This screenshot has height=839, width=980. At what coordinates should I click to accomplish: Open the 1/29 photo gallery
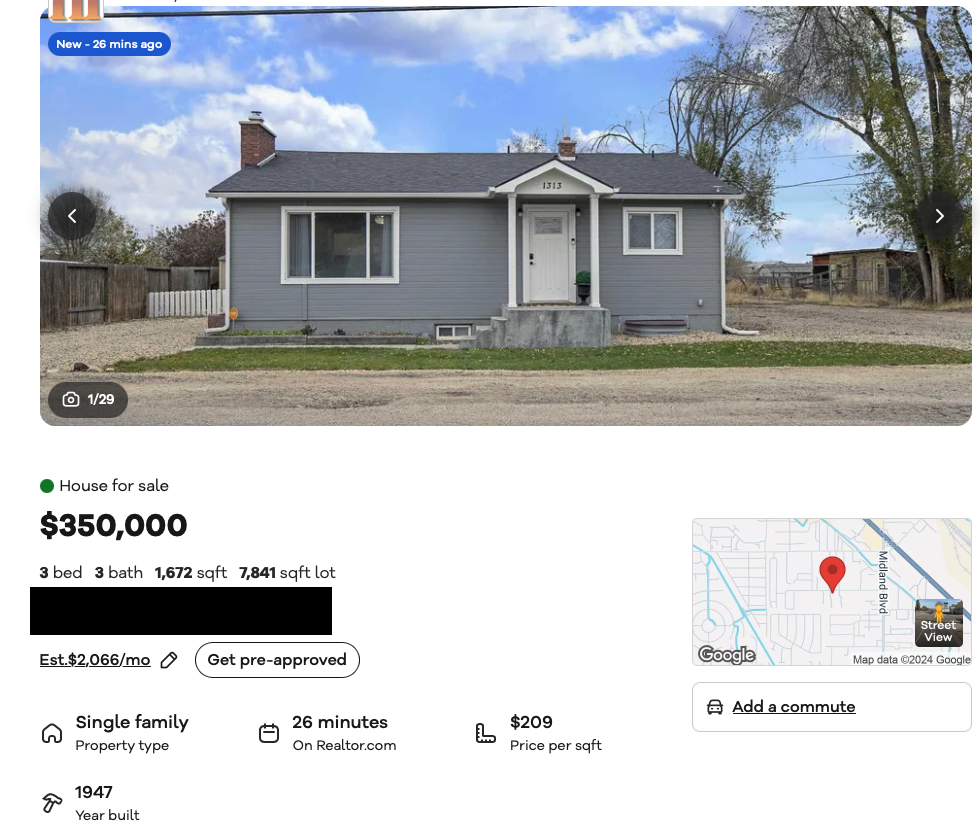tap(88, 400)
